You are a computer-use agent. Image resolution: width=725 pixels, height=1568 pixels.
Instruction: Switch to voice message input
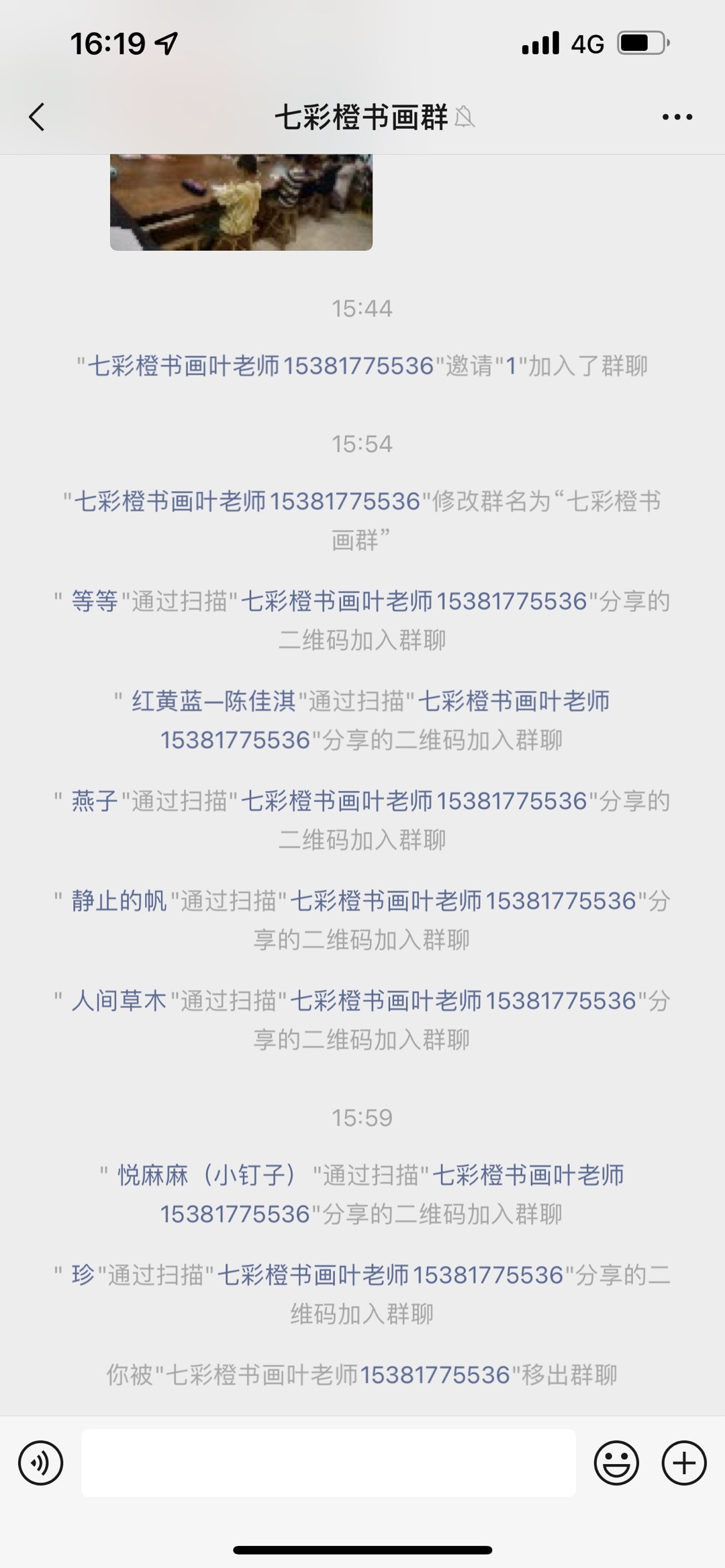tap(41, 1463)
